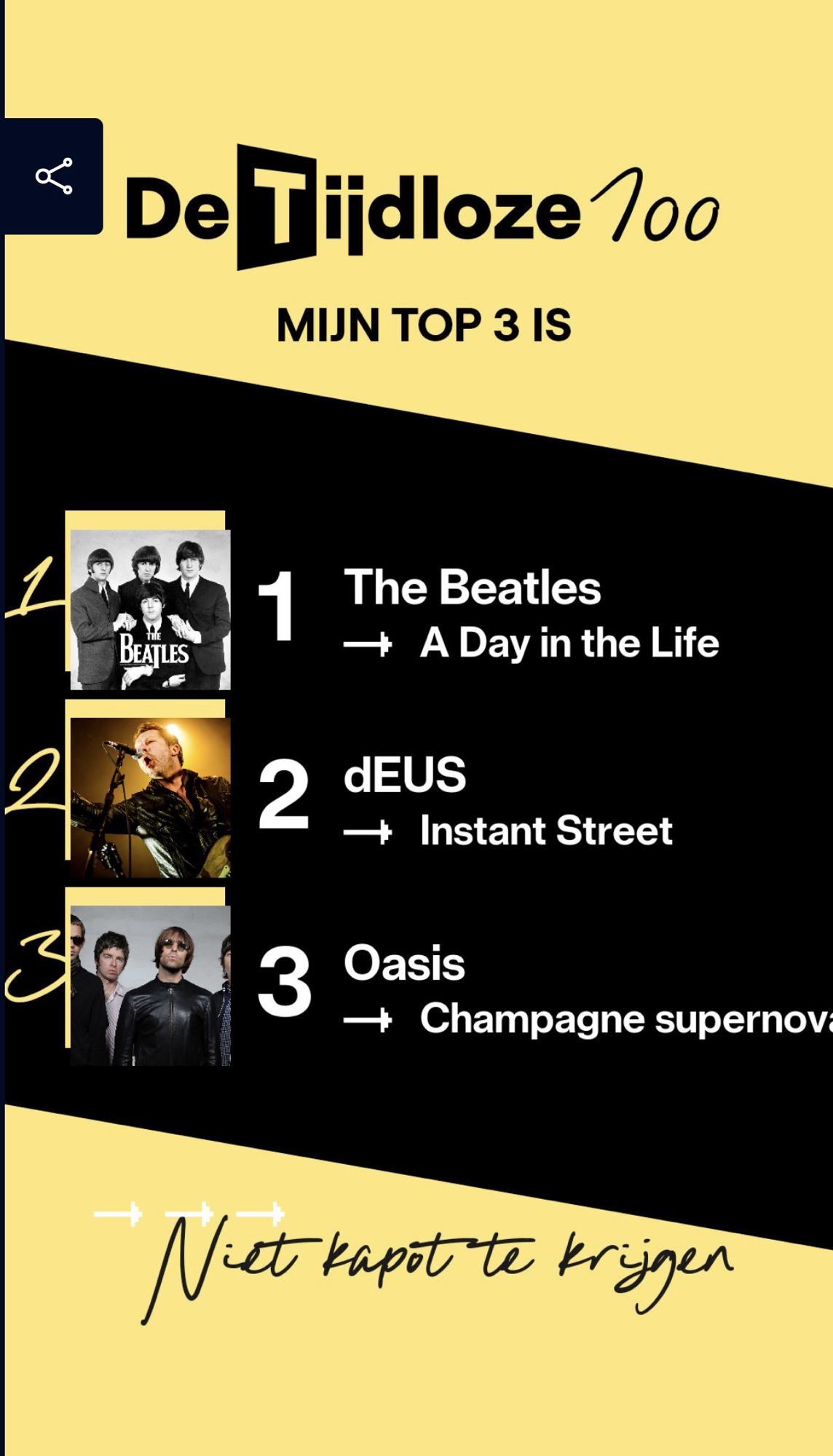Share my Tijdloze top 3
This screenshot has height=1456, width=833.
coord(54,176)
